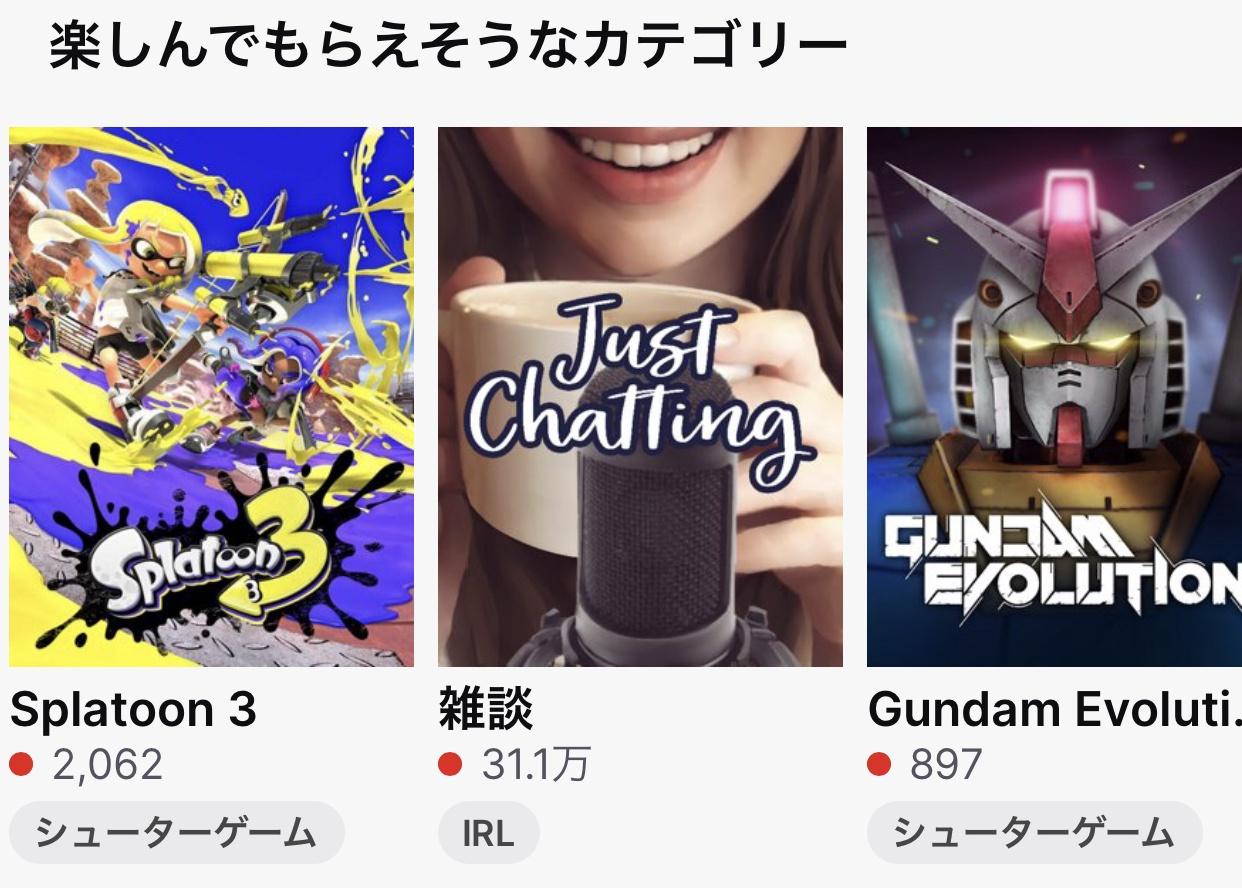Tap the シューターゲーム tag under Gundam Evolution
1242x888 pixels.
tap(1034, 833)
